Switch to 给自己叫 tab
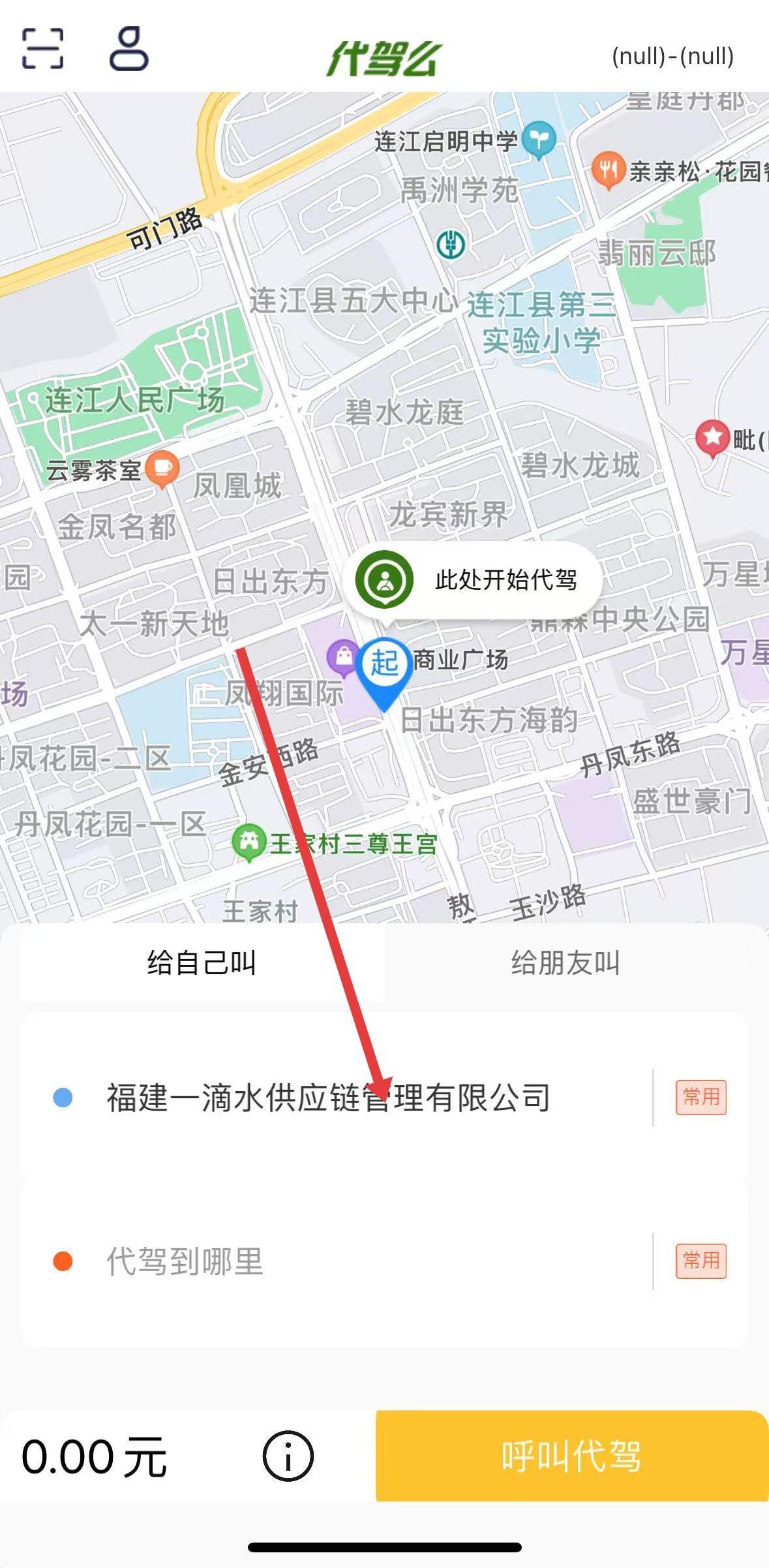The width and height of the screenshot is (769, 1568). [202, 963]
